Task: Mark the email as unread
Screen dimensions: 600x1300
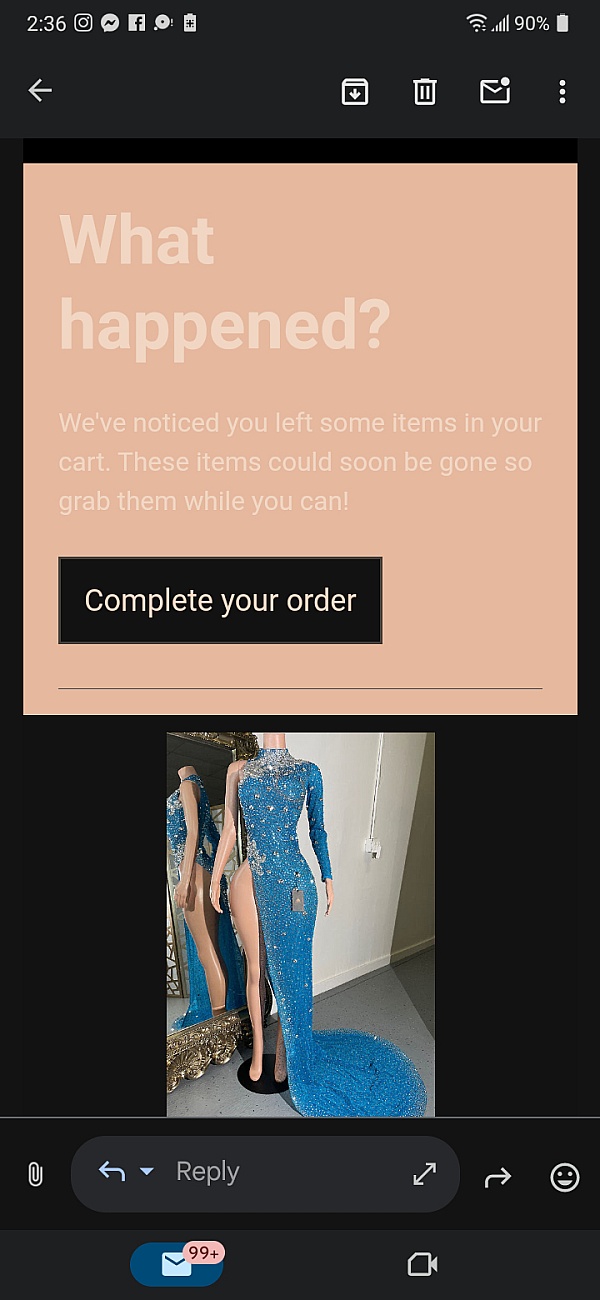Action: coord(495,91)
